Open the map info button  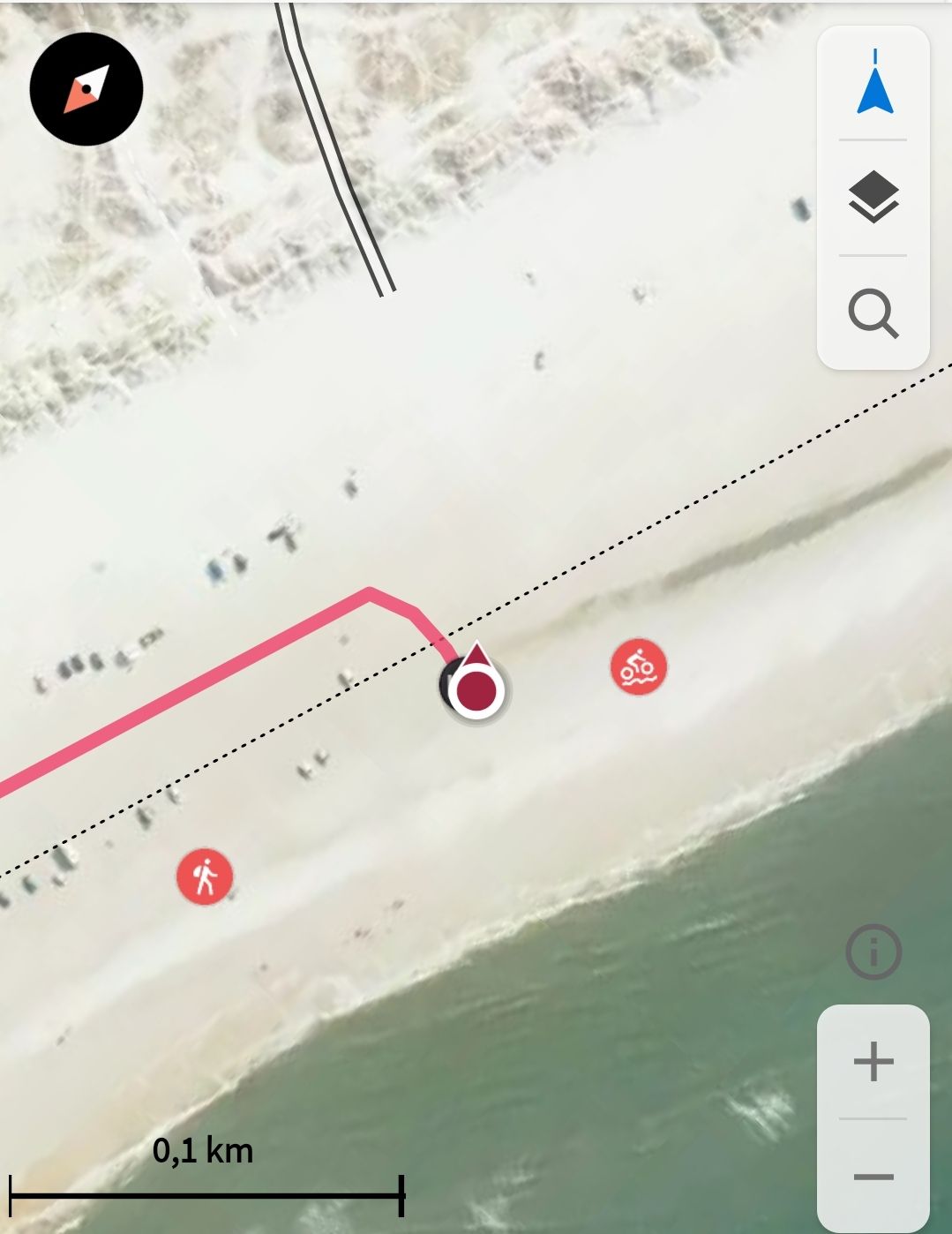coord(873,952)
